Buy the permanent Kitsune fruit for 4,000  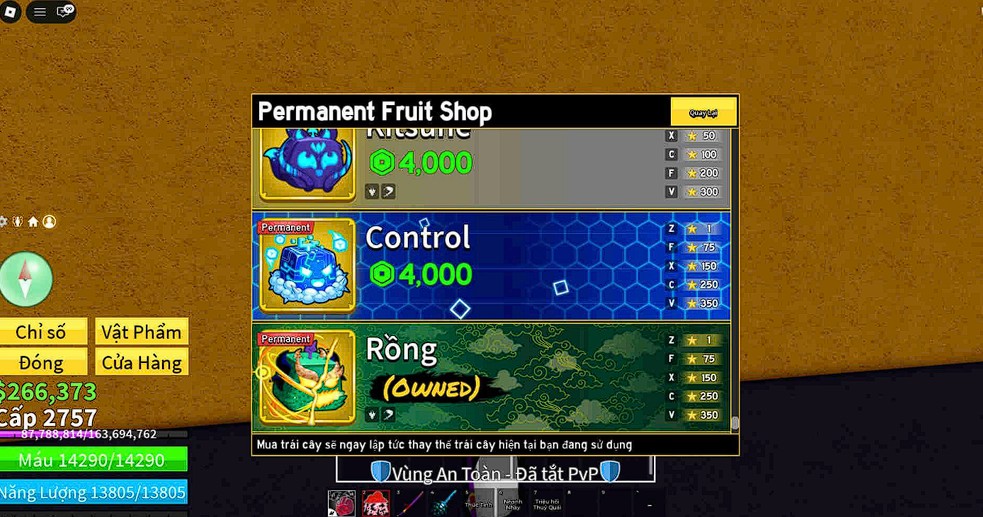click(x=421, y=162)
